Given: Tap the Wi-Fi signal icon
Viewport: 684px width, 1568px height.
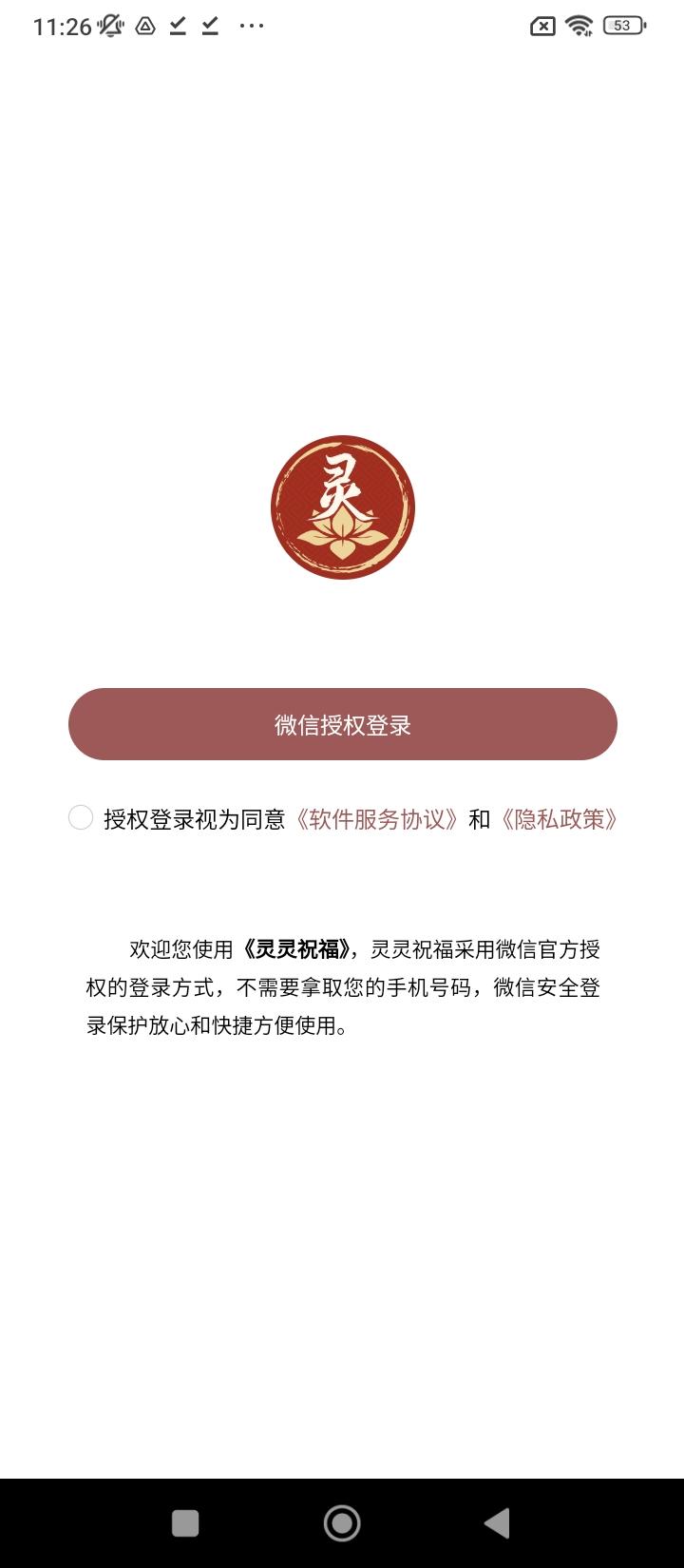Looking at the screenshot, I should (x=579, y=26).
